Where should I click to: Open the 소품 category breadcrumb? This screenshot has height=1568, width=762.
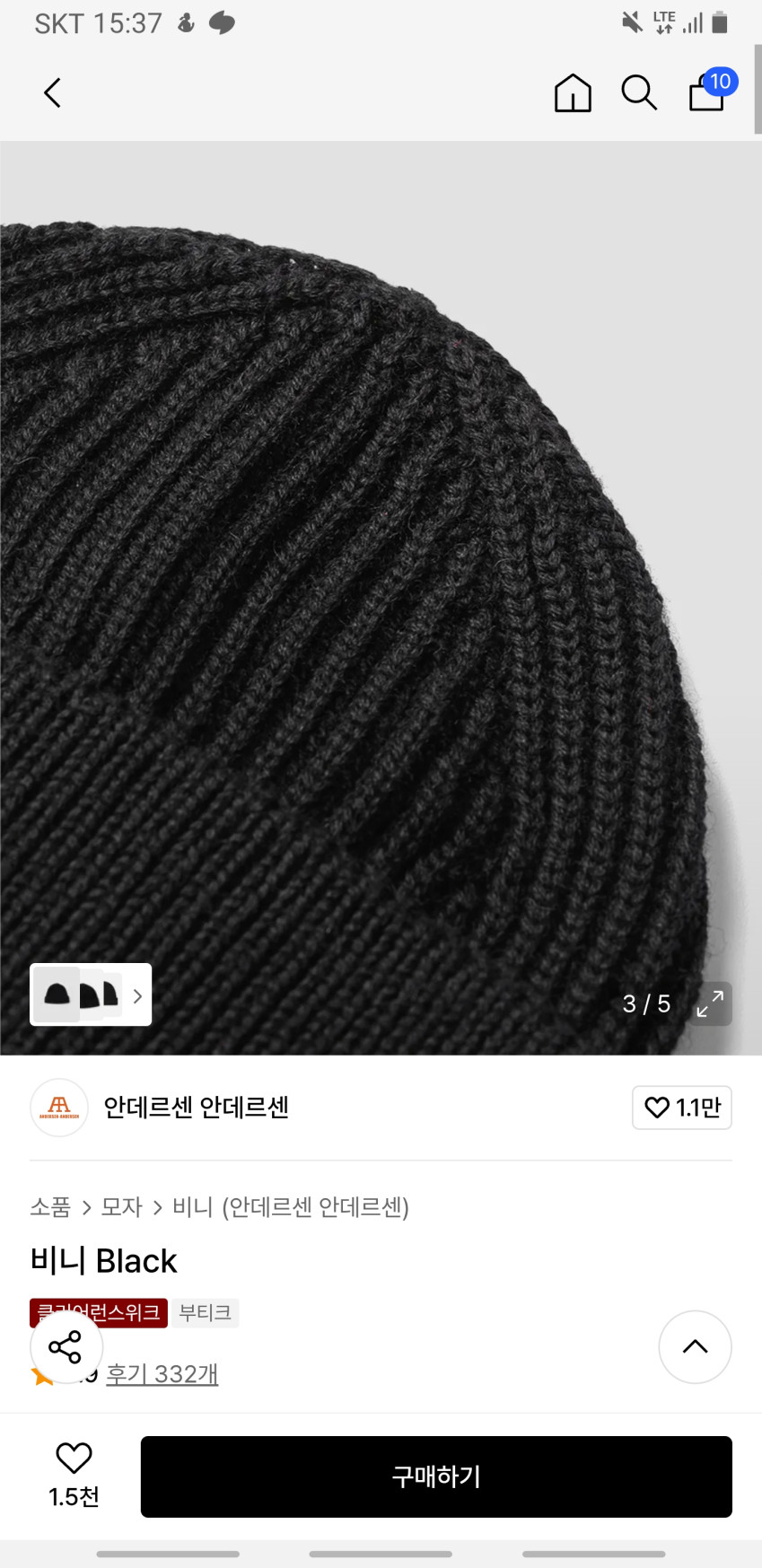pos(50,1207)
